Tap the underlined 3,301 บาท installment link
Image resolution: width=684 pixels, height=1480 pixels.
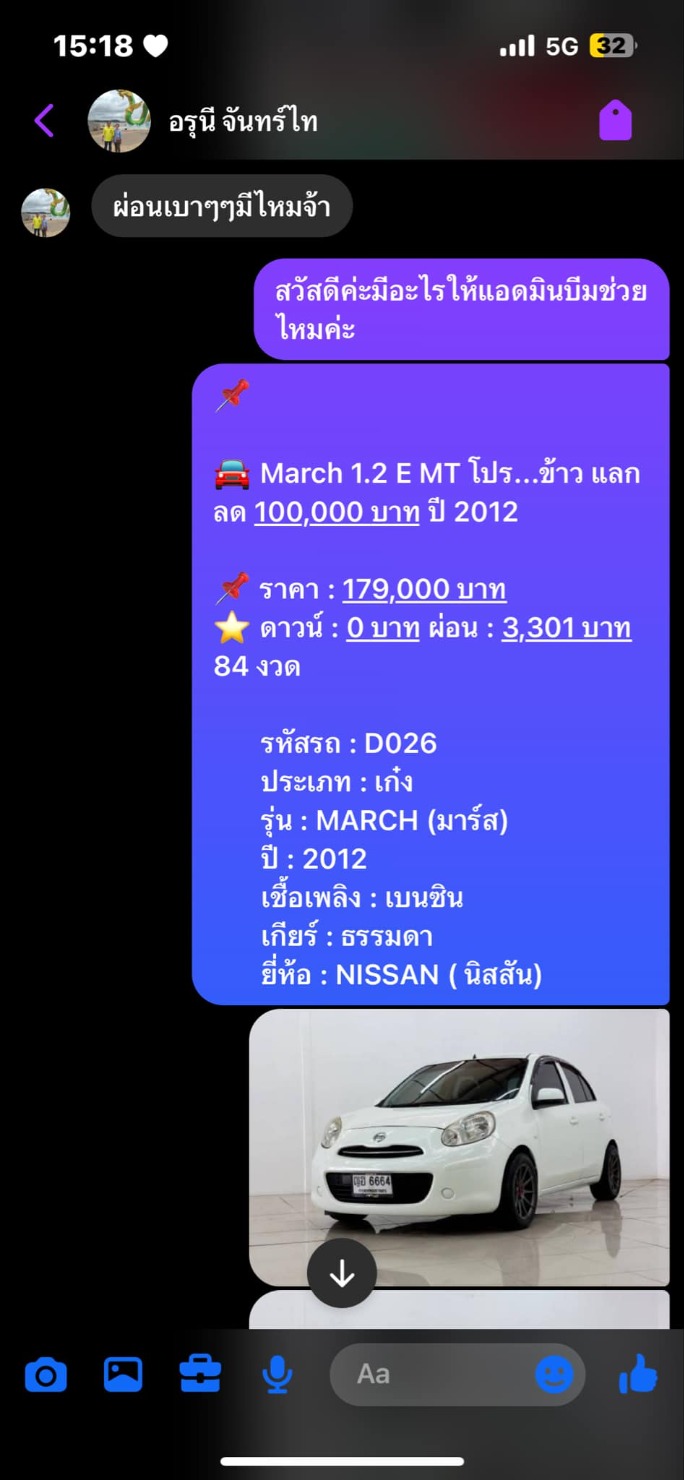(x=566, y=628)
